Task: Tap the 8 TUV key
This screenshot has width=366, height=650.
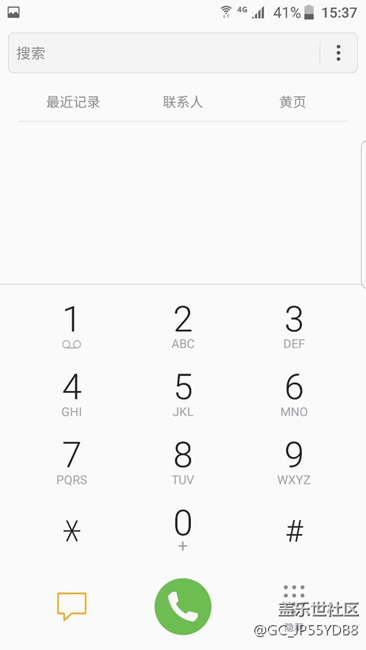Action: [x=183, y=463]
